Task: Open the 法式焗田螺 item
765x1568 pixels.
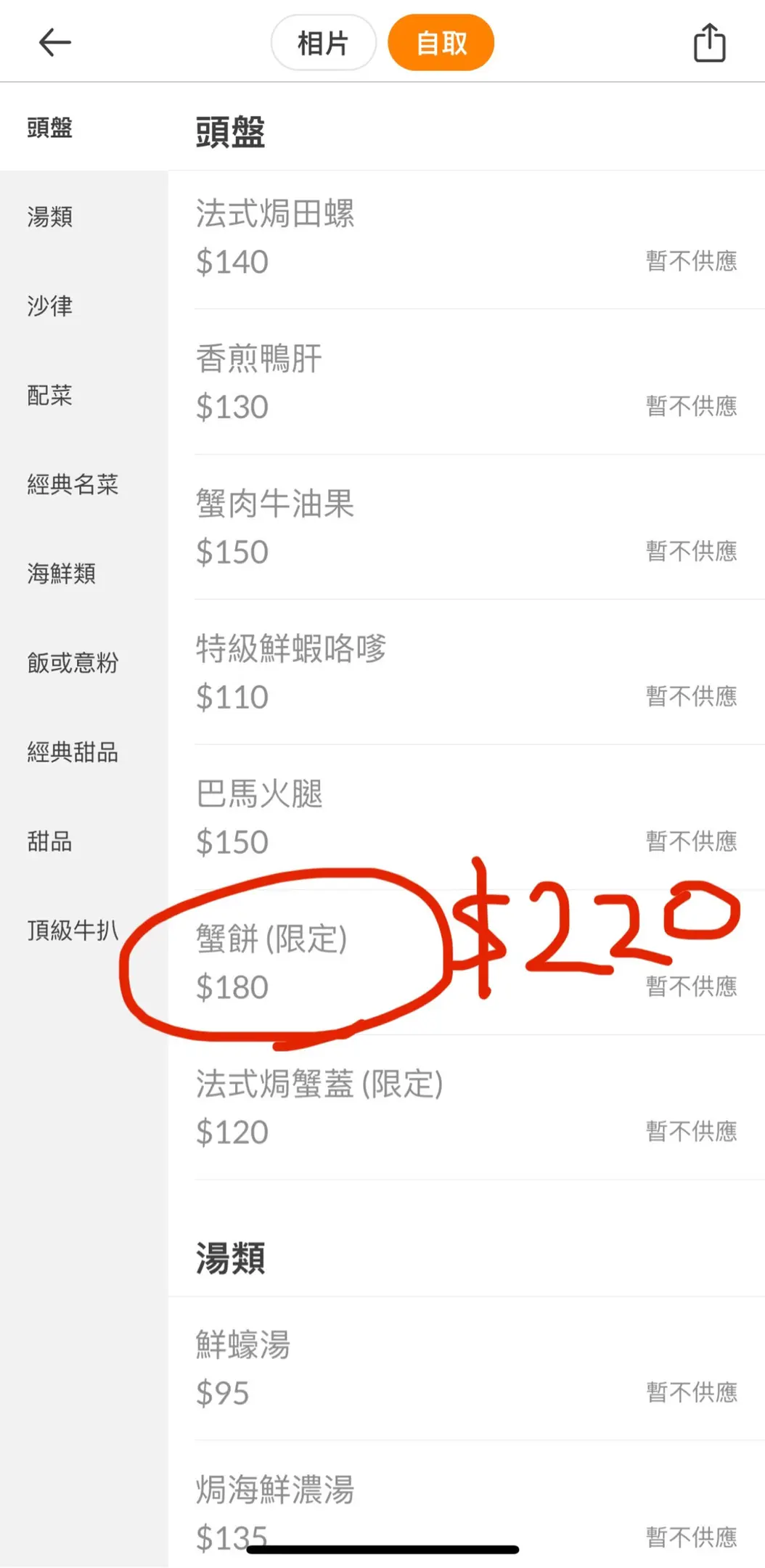Action: click(467, 237)
